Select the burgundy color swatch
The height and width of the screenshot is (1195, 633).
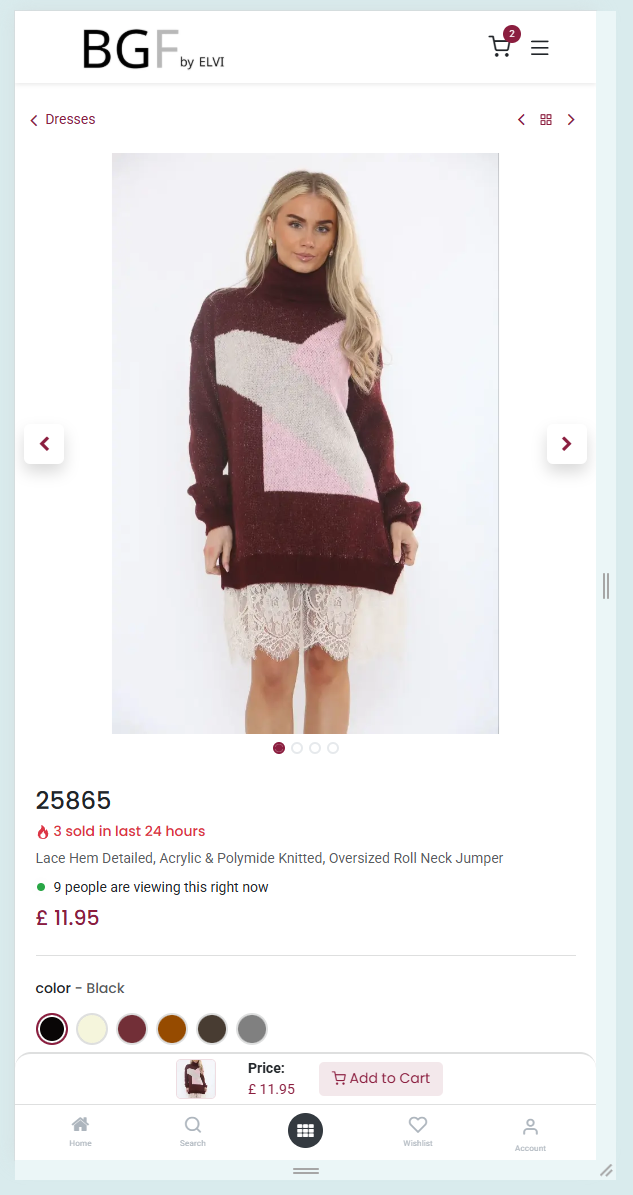(x=132, y=1028)
